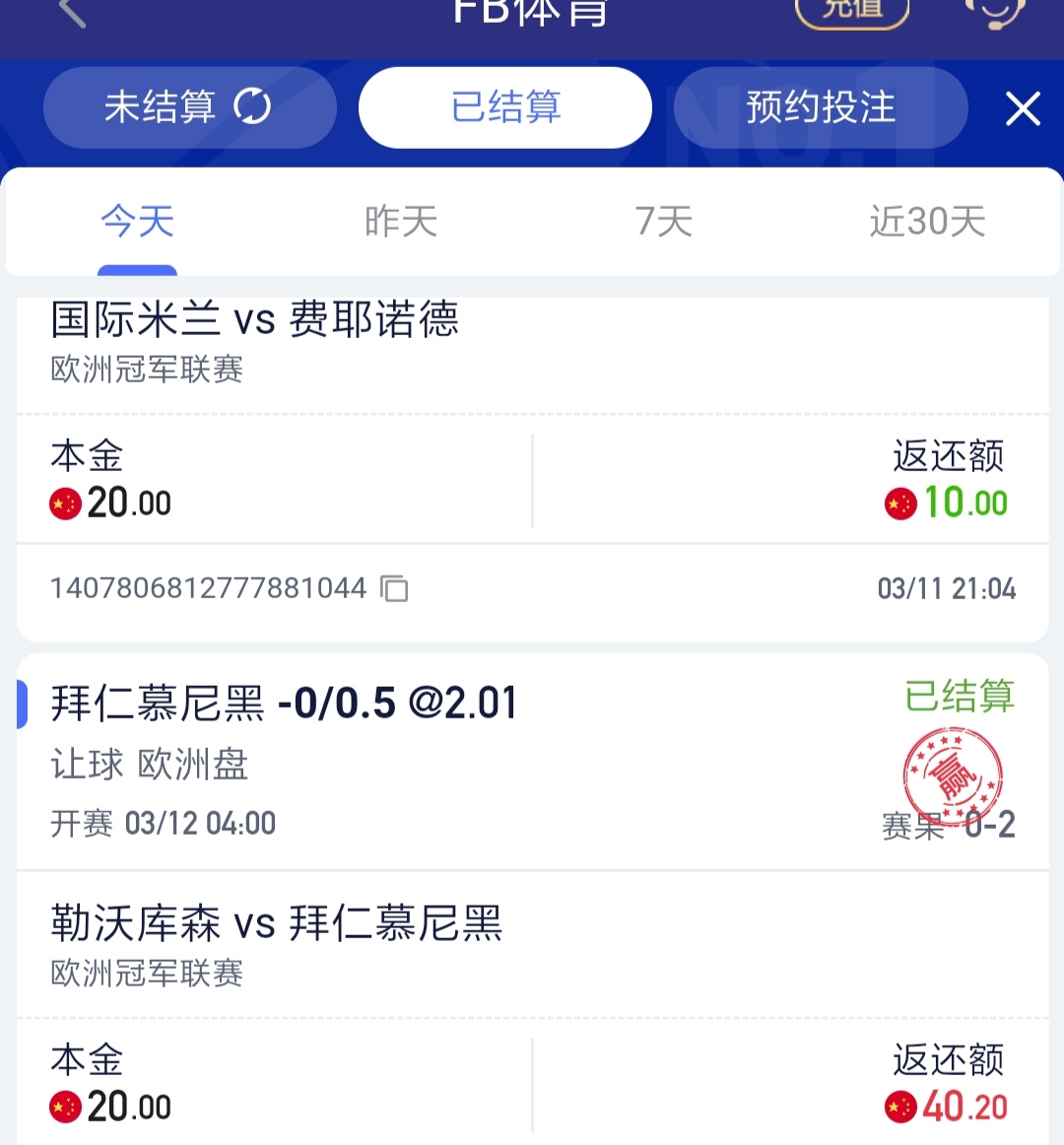Show bets from 昨天
The width and height of the screenshot is (1064, 1145).
[x=400, y=222]
